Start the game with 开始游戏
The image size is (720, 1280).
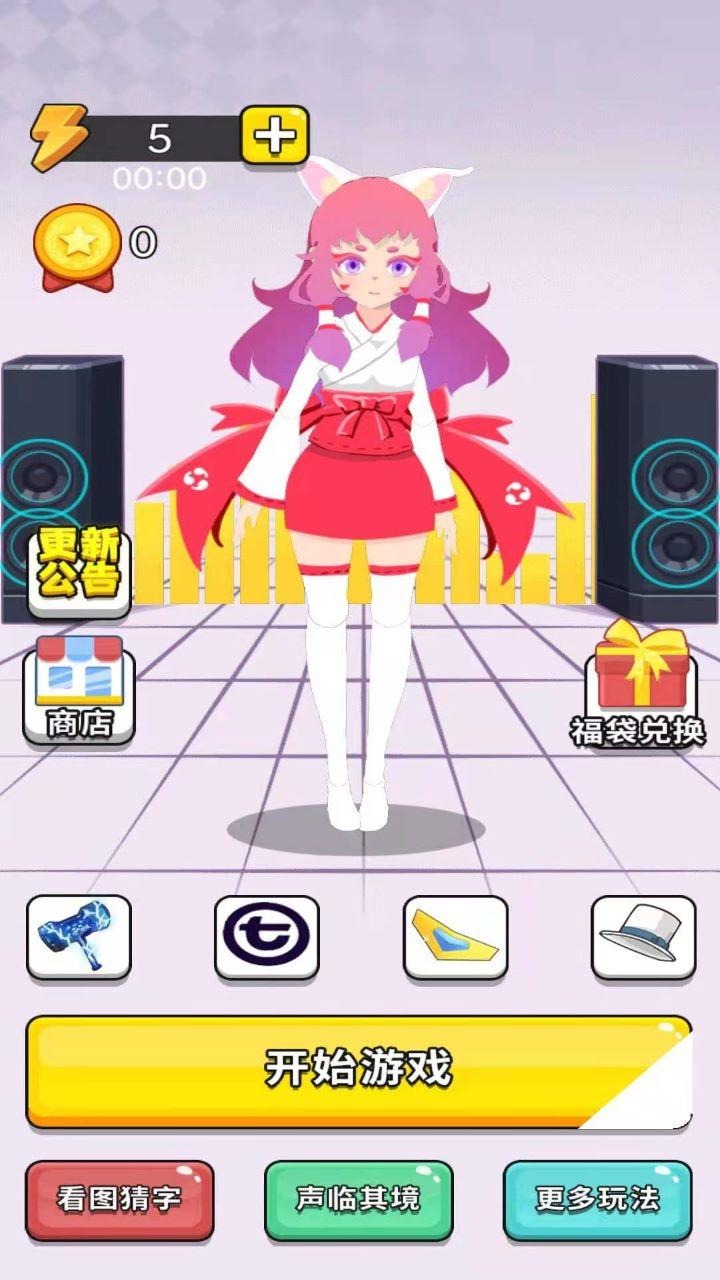(358, 1070)
